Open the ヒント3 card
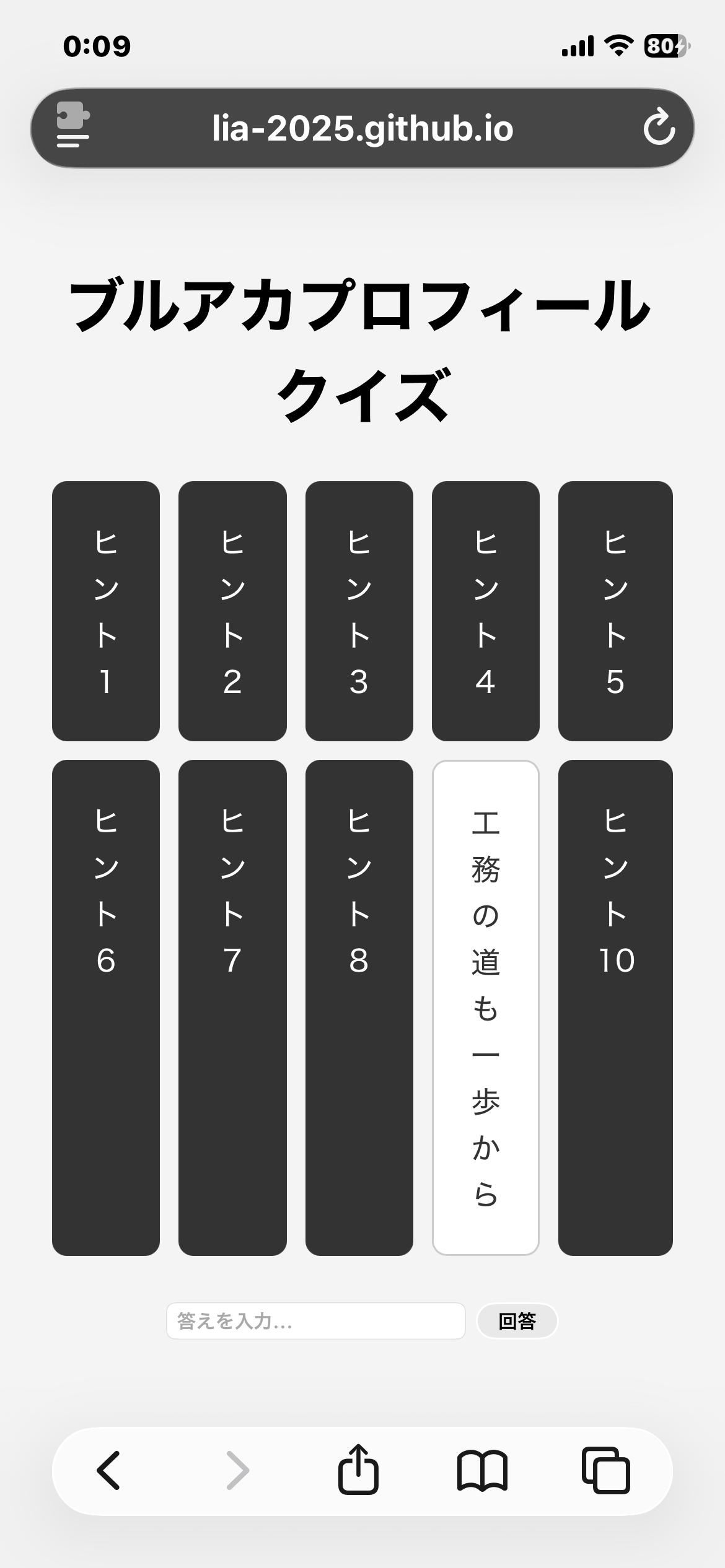The width and height of the screenshot is (725, 1568). pyautogui.click(x=359, y=611)
